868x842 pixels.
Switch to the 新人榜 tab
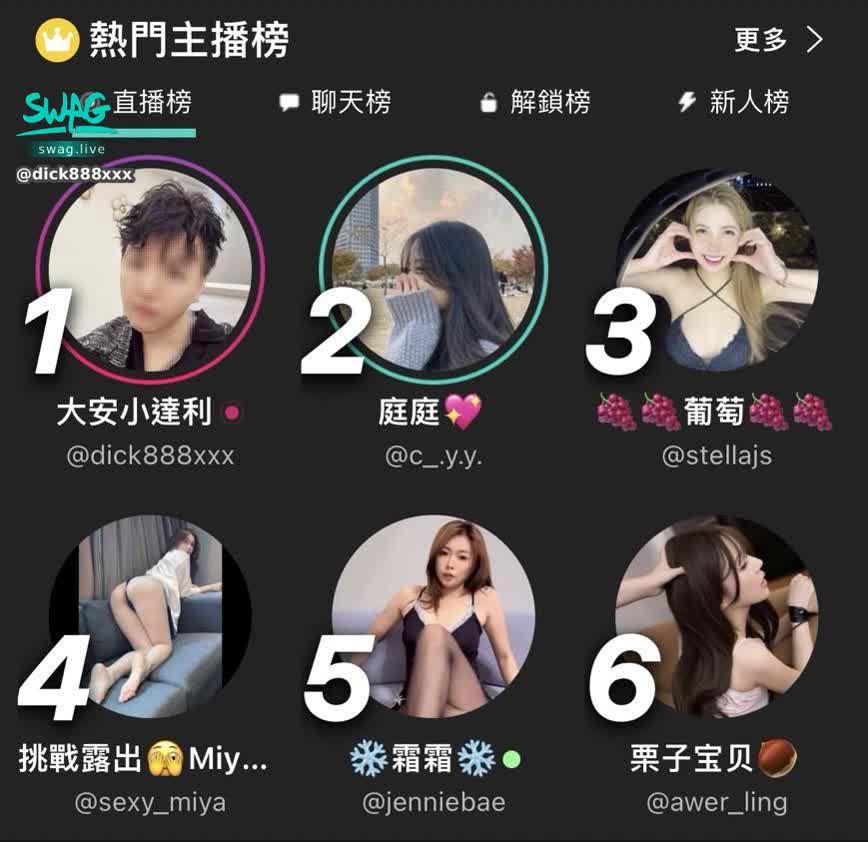pyautogui.click(x=734, y=102)
